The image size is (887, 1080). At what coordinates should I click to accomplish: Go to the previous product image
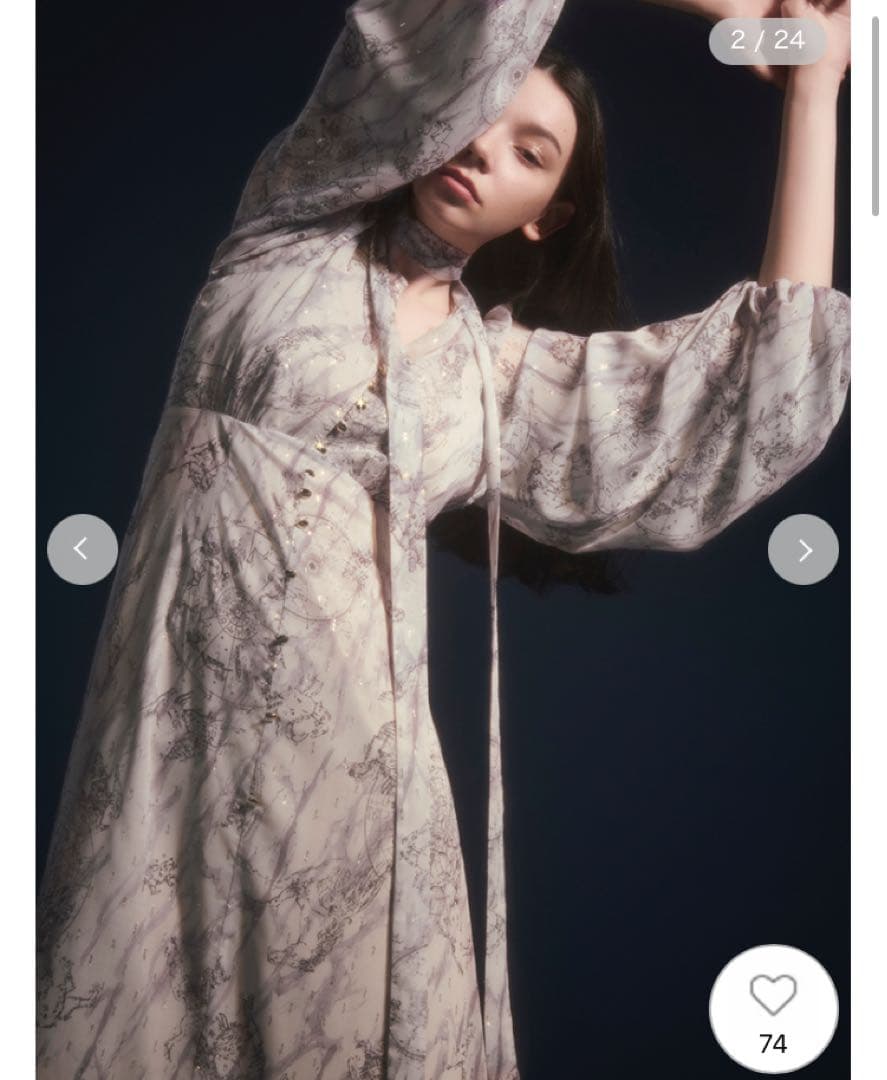(x=82, y=549)
